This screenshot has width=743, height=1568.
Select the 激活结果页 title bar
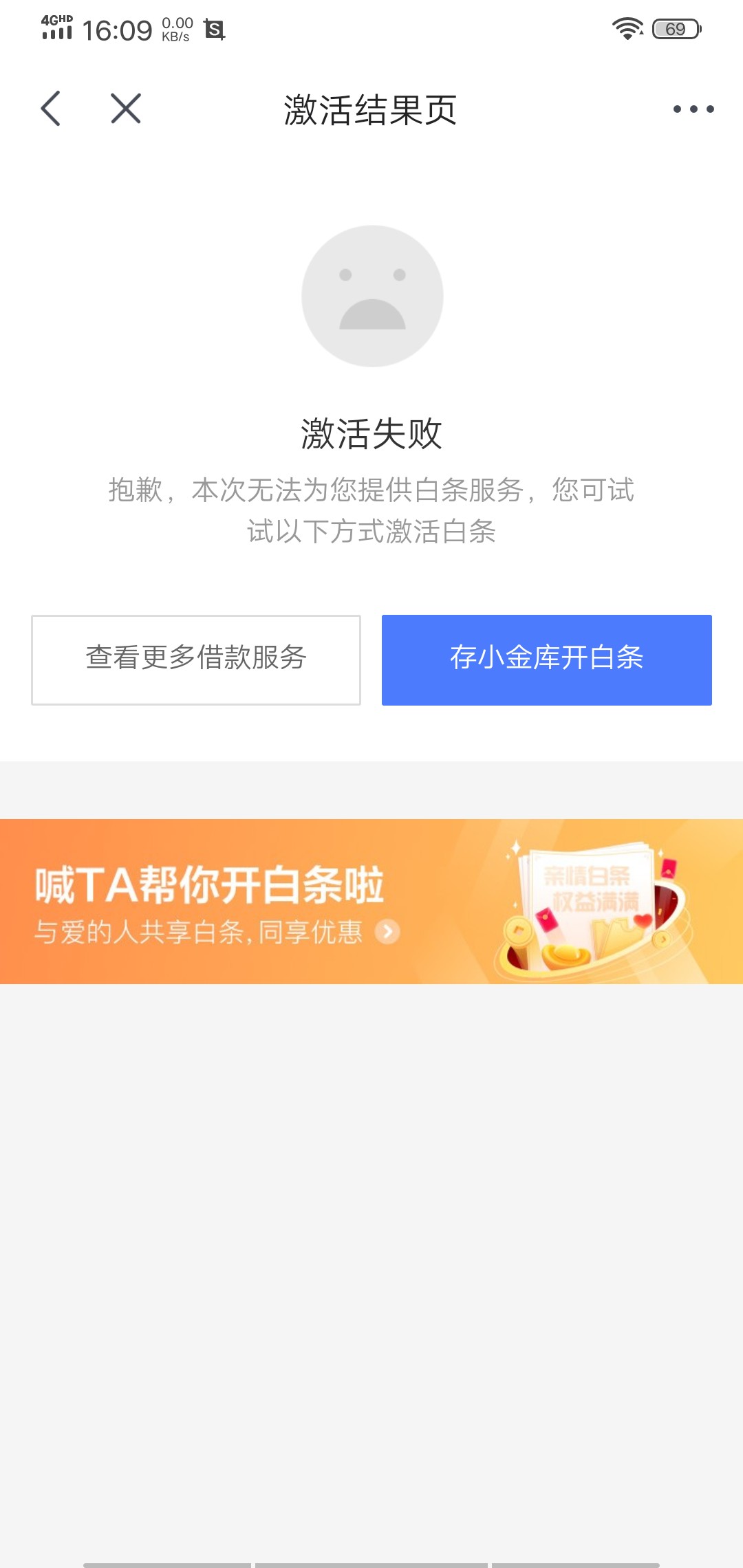click(371, 109)
